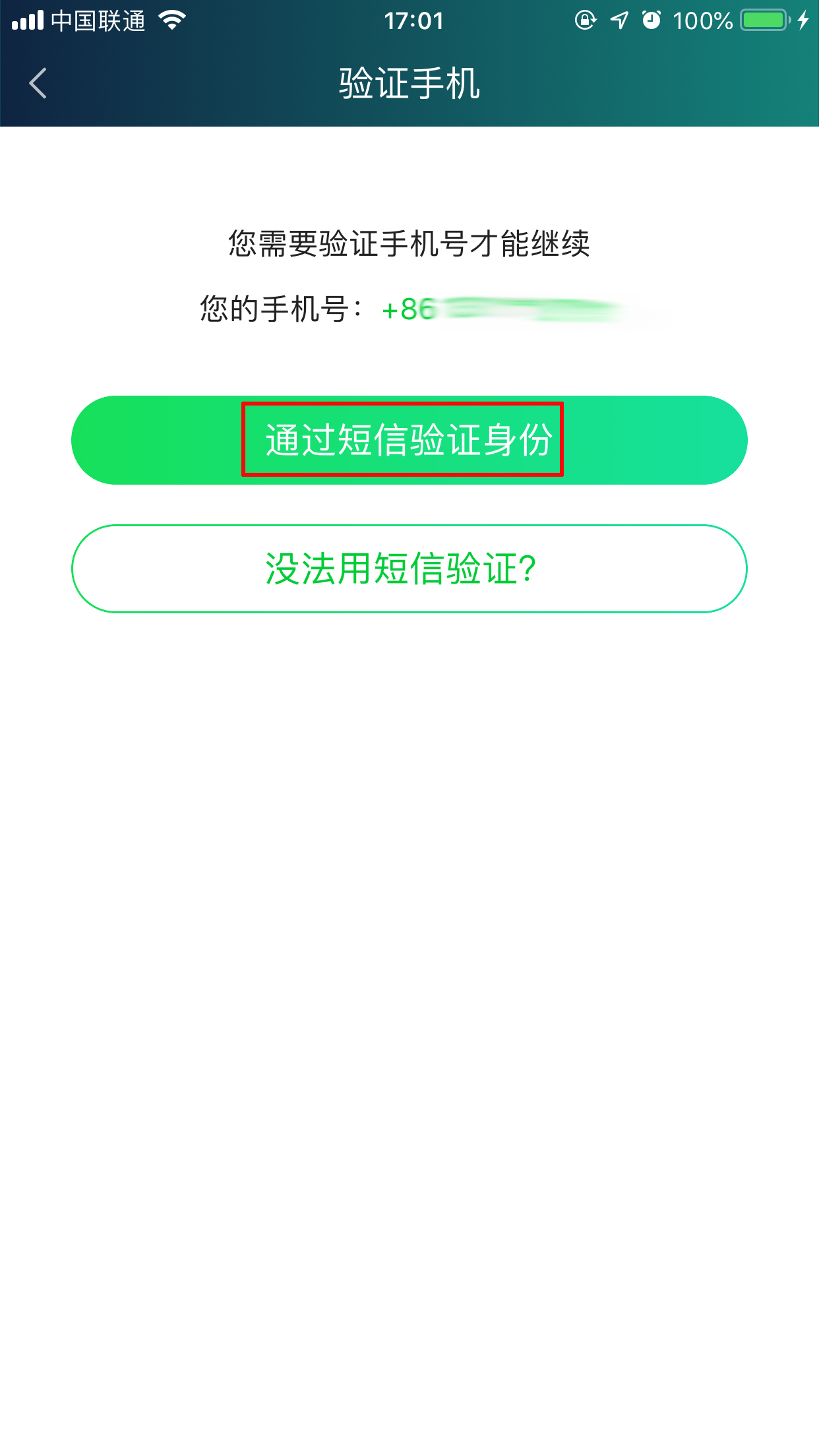Tap the cellular signal strength icon
This screenshot has height=1456, width=819.
coord(26,20)
